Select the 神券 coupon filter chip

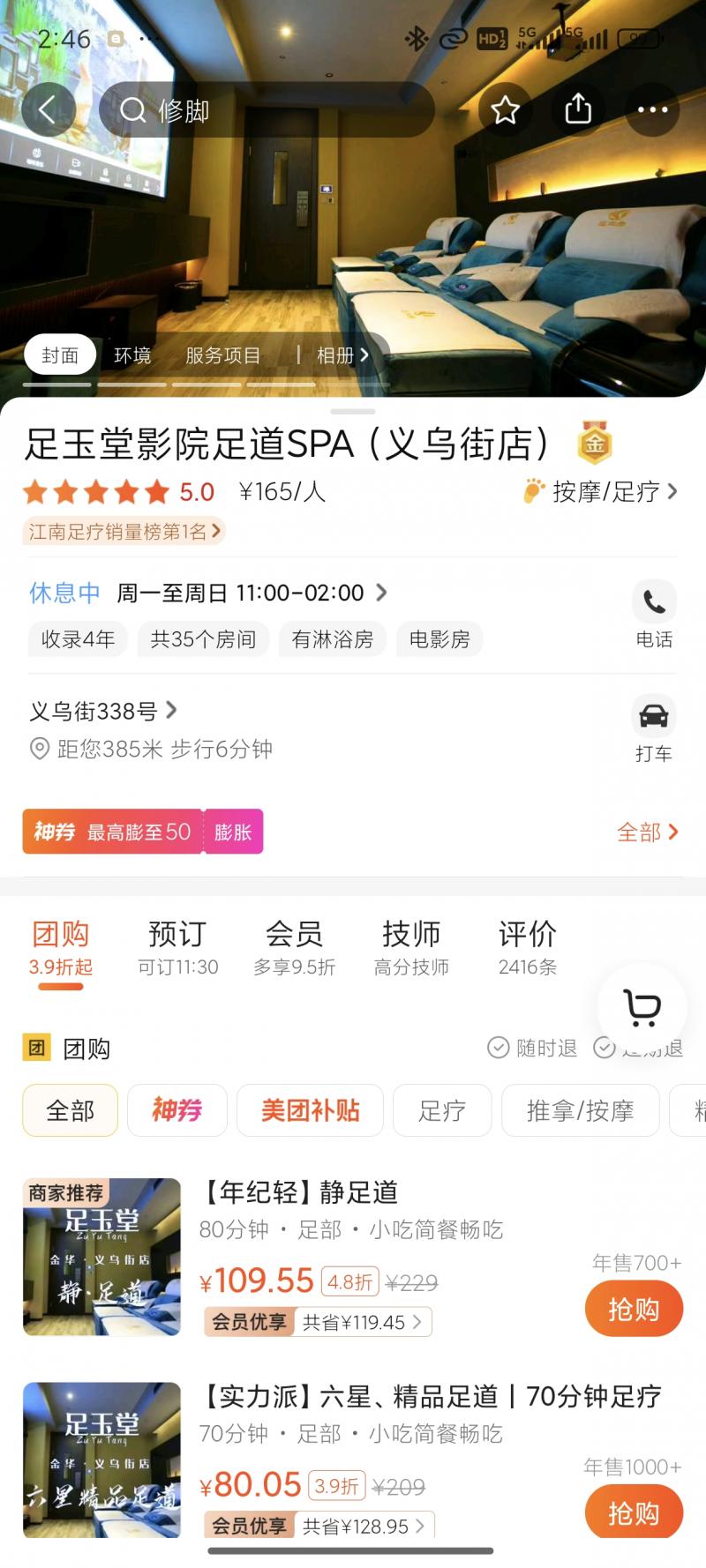(176, 1110)
